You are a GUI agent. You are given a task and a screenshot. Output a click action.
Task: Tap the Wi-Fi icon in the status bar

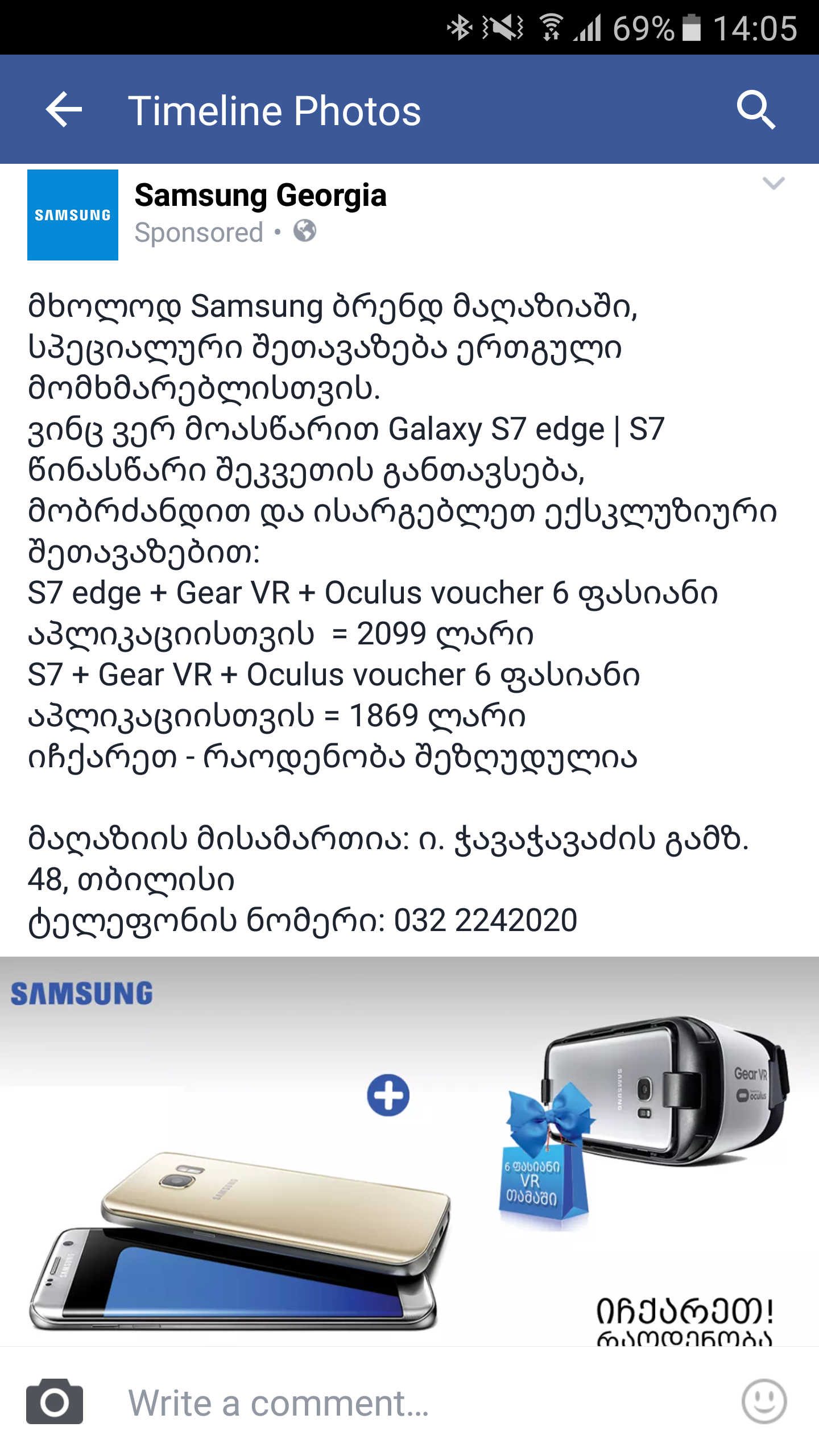549,27
